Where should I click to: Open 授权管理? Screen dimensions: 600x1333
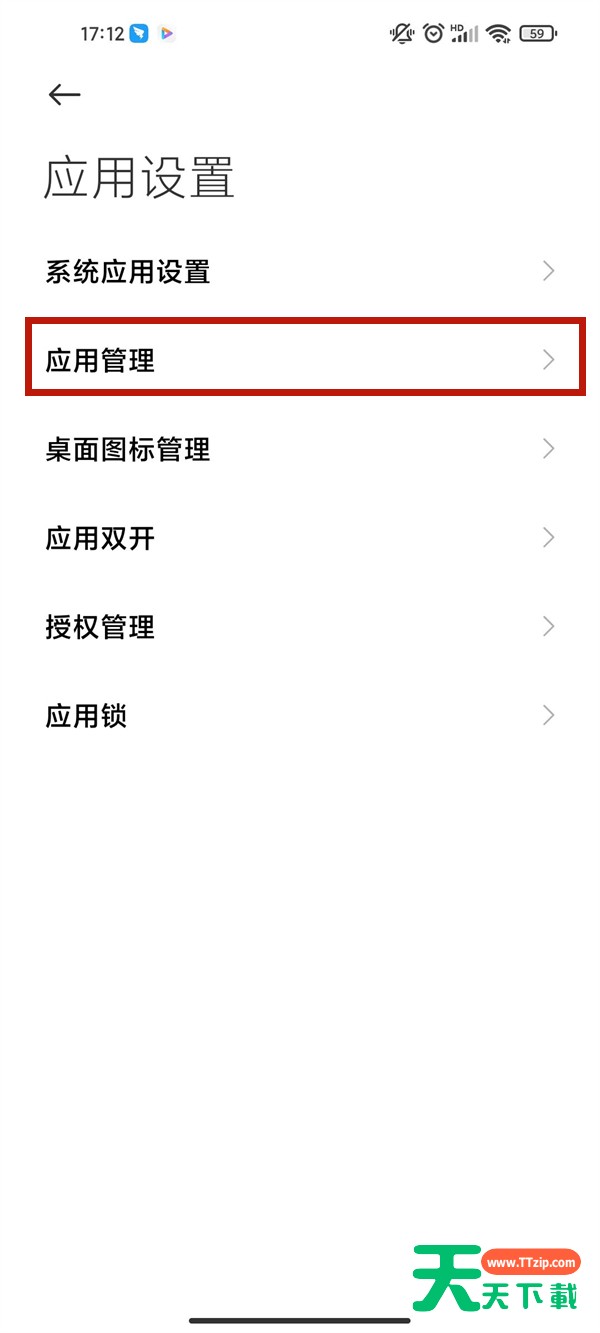point(300,627)
